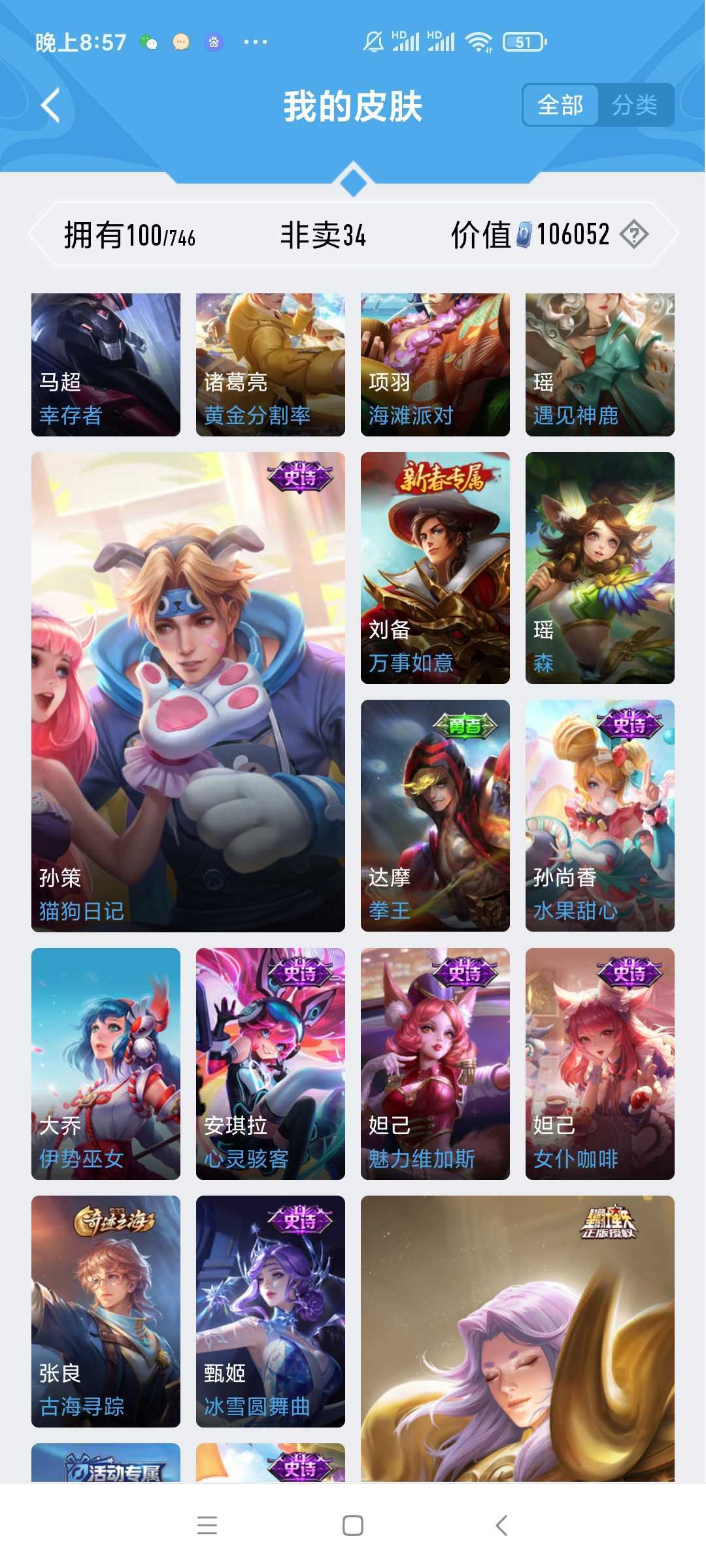Open 安琪拉 心灵骇客 skin

tap(271, 1064)
